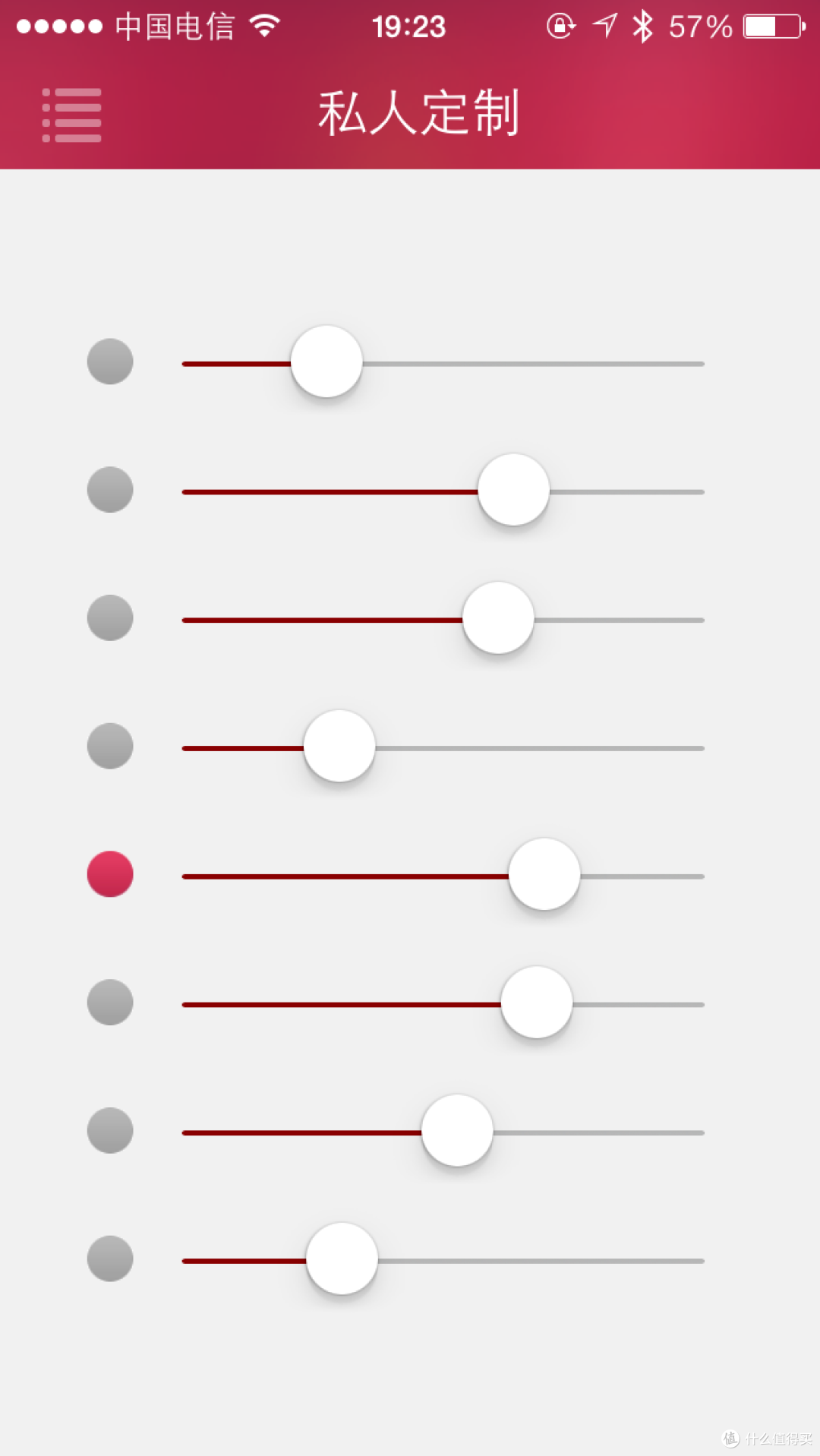
Task: Open the list menu in the header
Action: click(71, 115)
